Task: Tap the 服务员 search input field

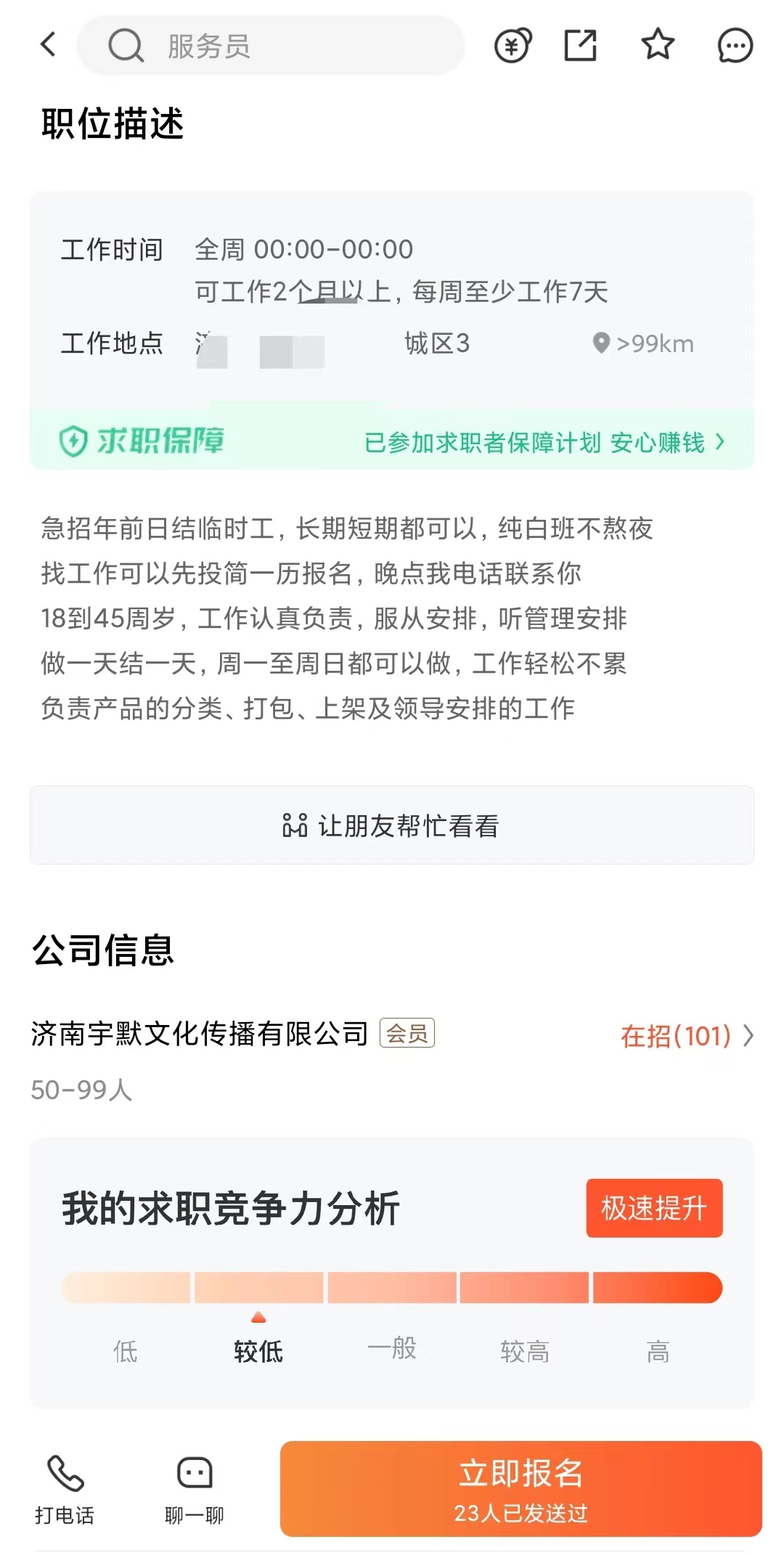Action: click(x=276, y=45)
